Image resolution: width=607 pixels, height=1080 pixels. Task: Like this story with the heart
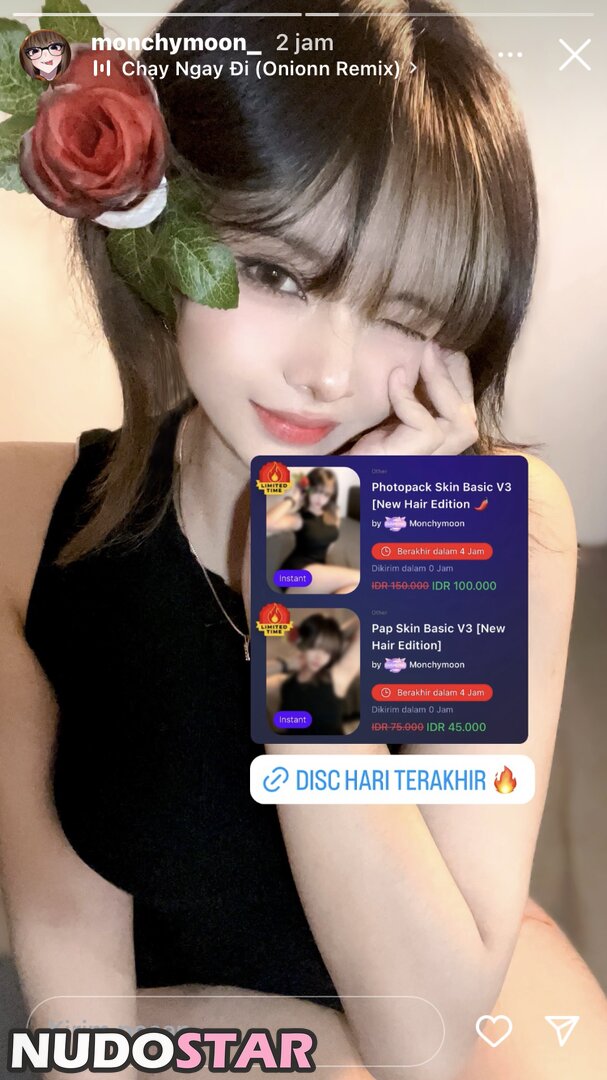(493, 1030)
